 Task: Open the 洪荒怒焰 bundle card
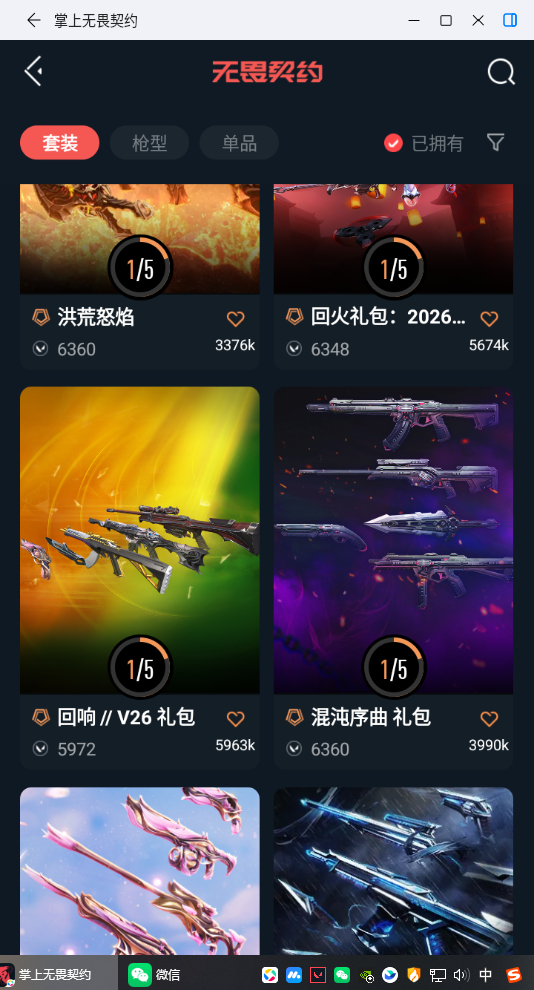coord(139,276)
